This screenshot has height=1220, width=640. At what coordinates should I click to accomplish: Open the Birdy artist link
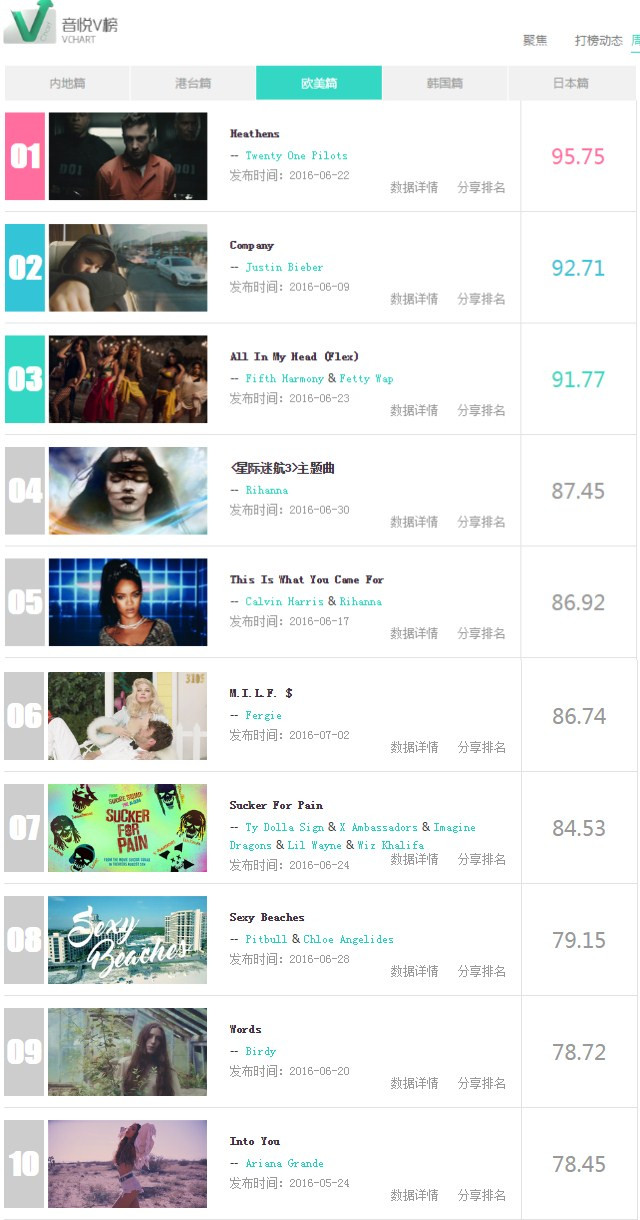[260, 1051]
